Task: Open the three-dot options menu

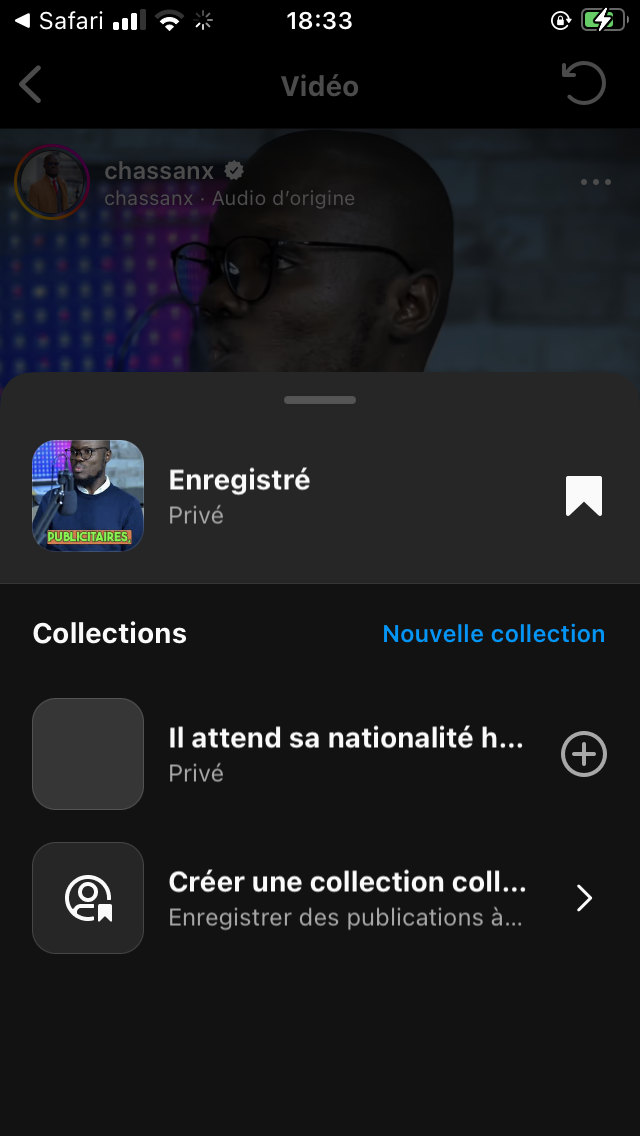Action: tap(596, 182)
